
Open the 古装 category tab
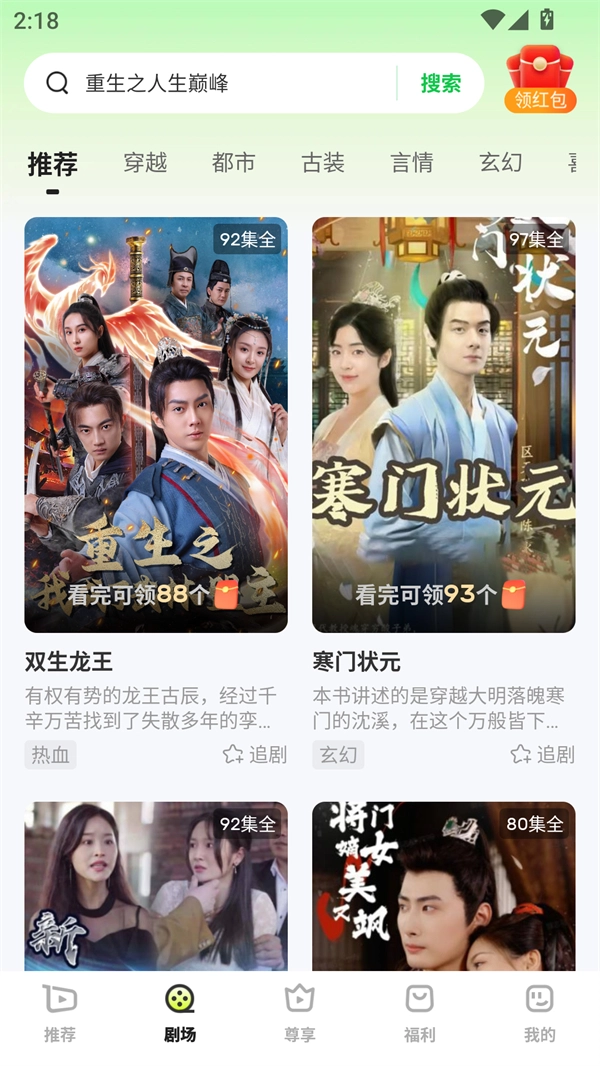(323, 162)
